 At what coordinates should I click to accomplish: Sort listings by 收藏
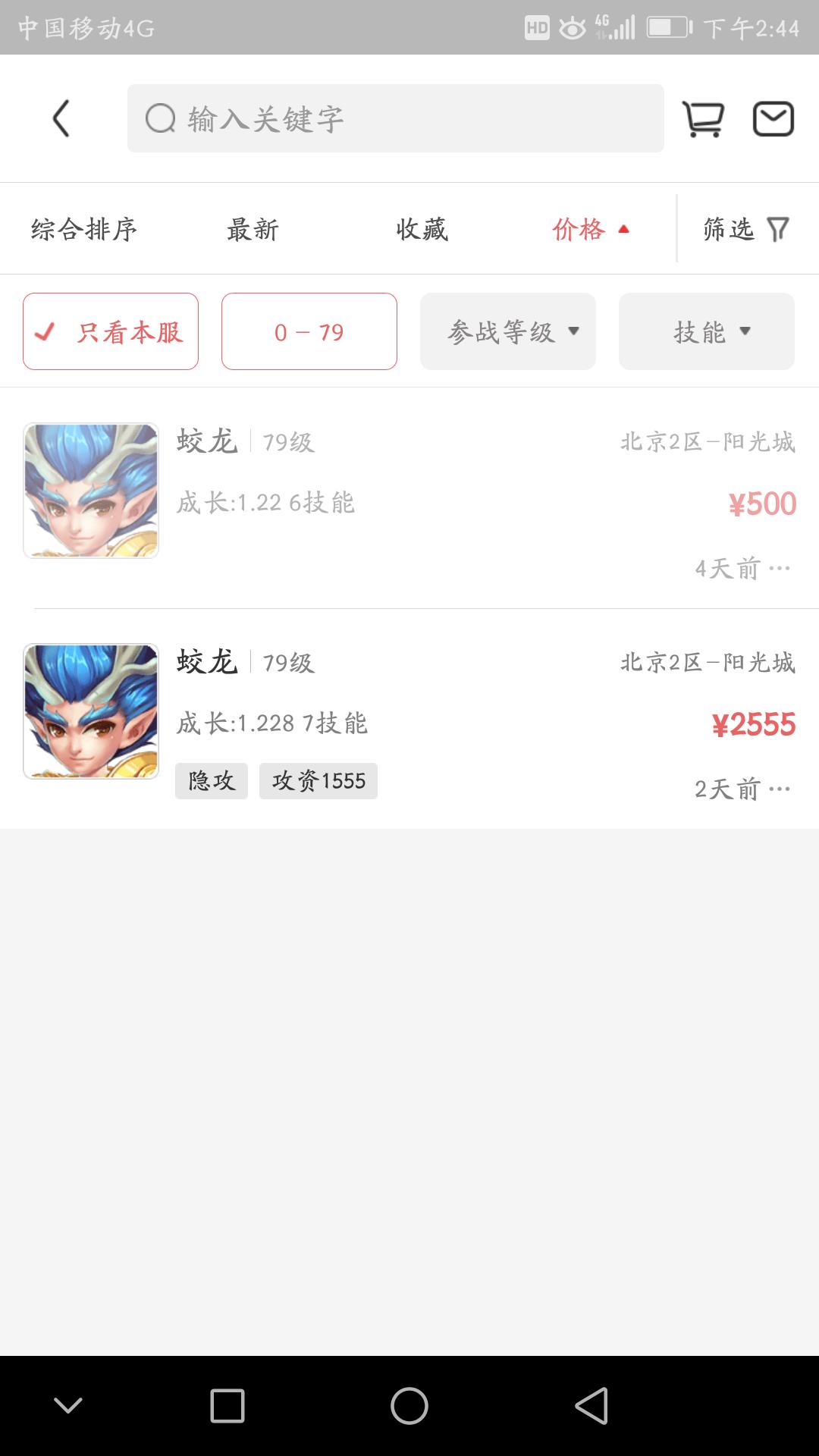422,229
